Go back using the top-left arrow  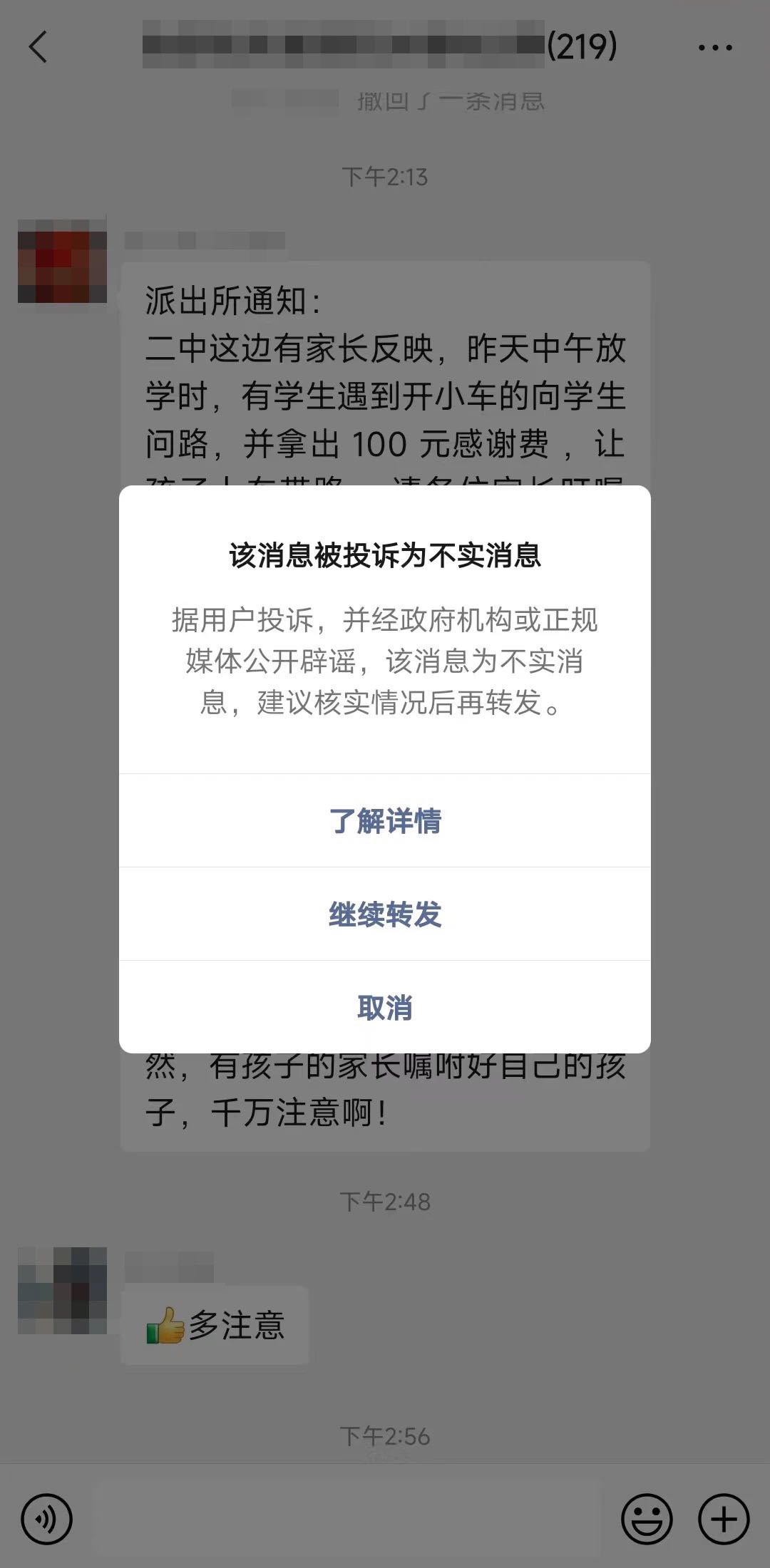tap(38, 47)
